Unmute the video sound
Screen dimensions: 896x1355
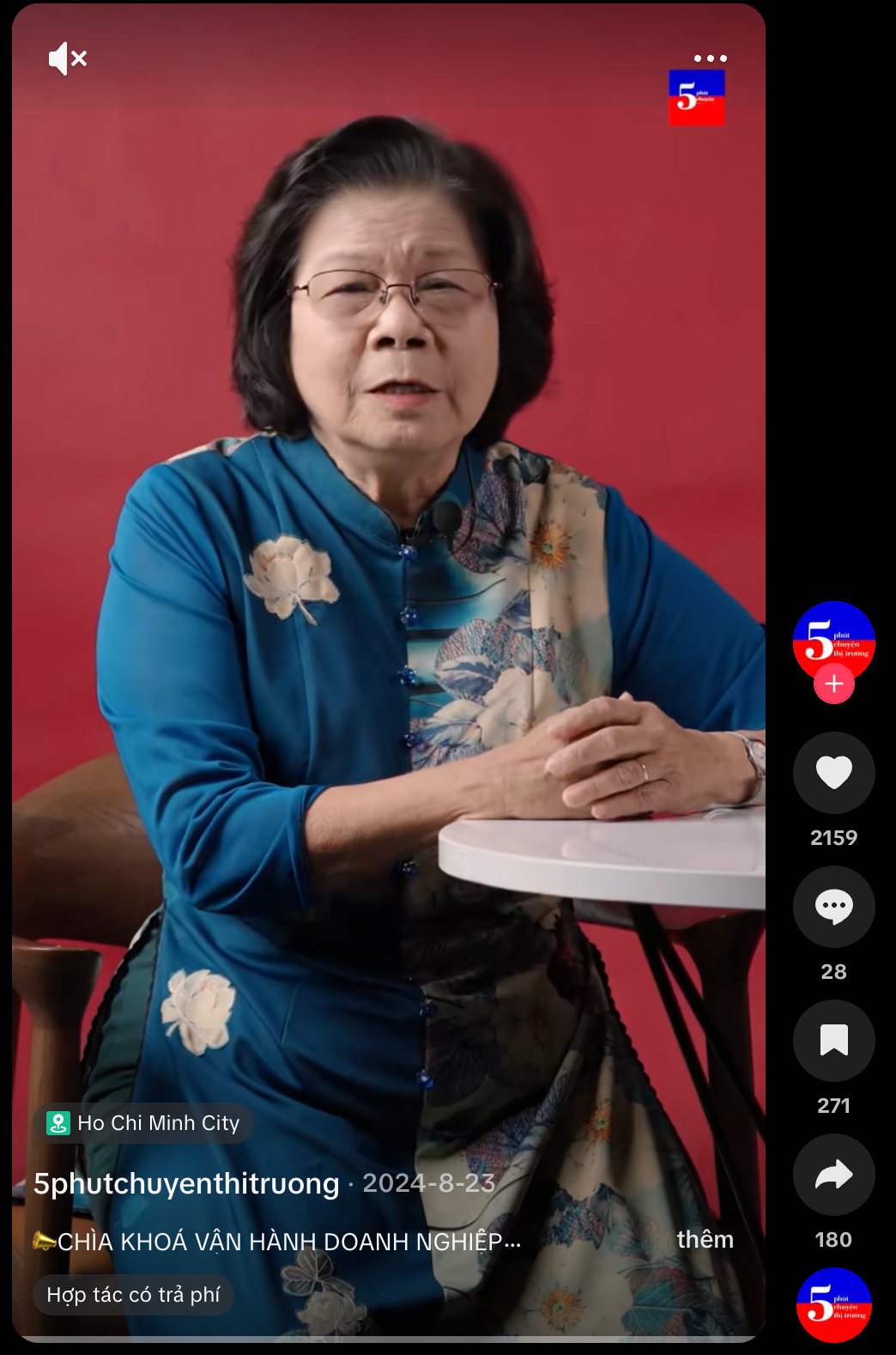tap(68, 59)
